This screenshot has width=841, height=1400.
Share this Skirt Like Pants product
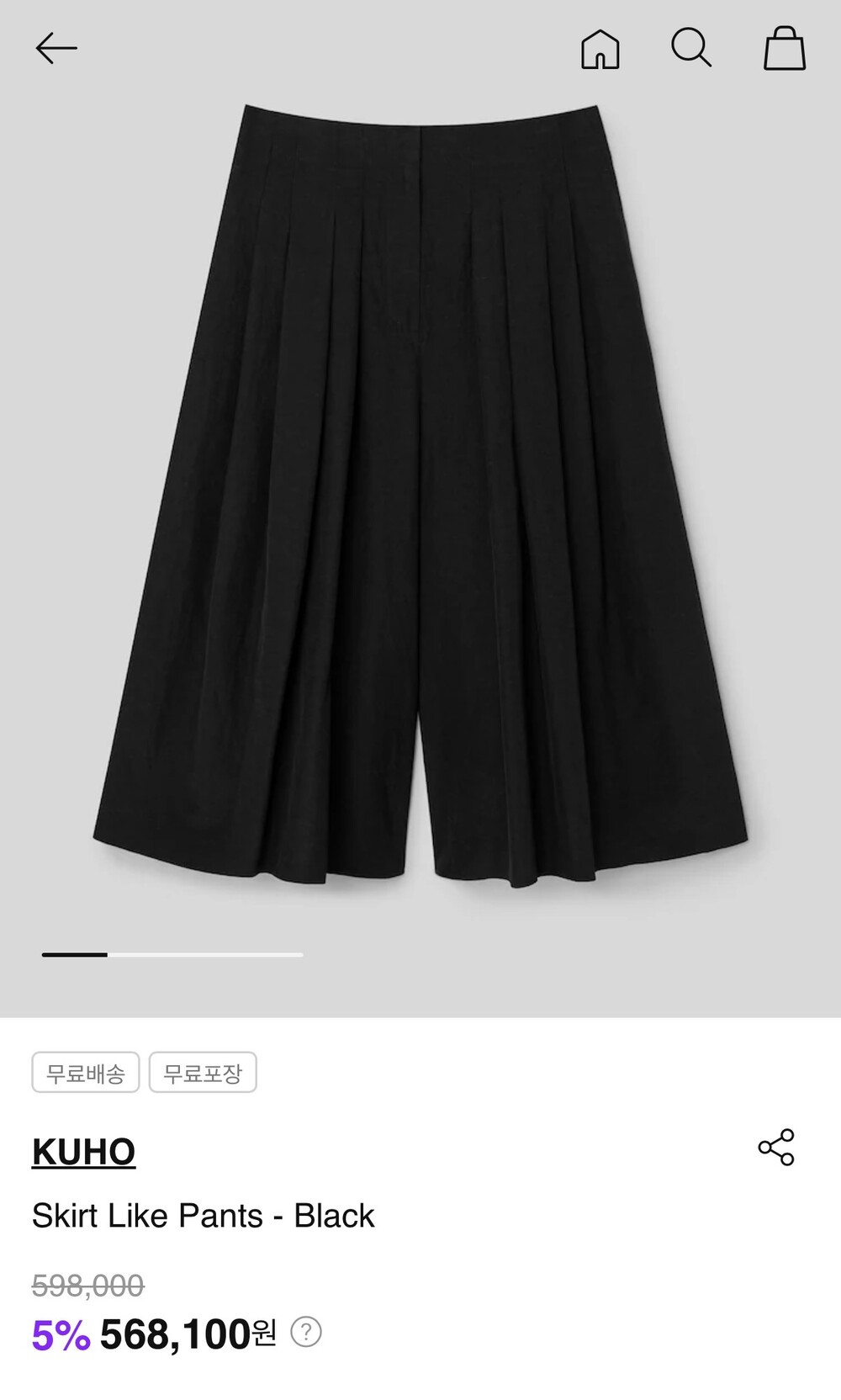click(775, 1148)
